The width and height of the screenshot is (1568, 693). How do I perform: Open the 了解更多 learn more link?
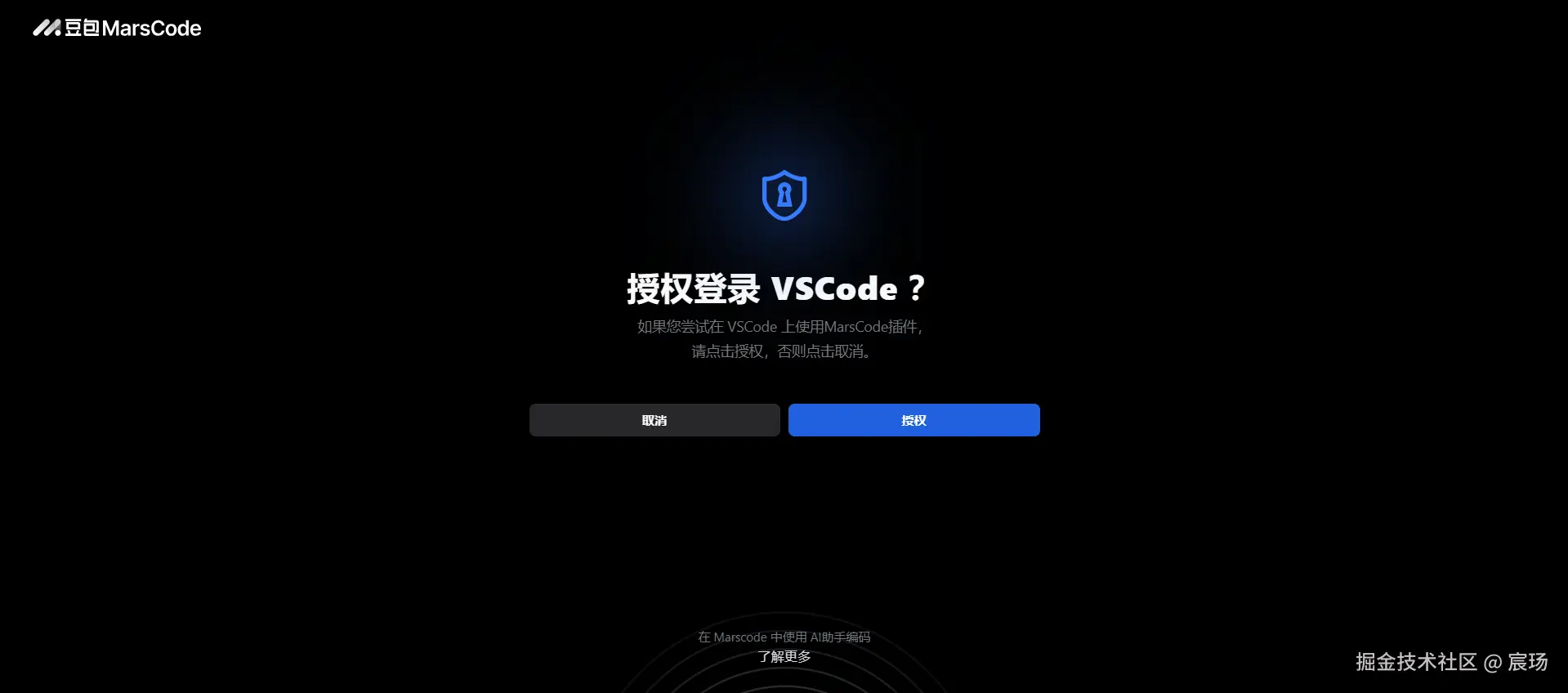pos(784,656)
